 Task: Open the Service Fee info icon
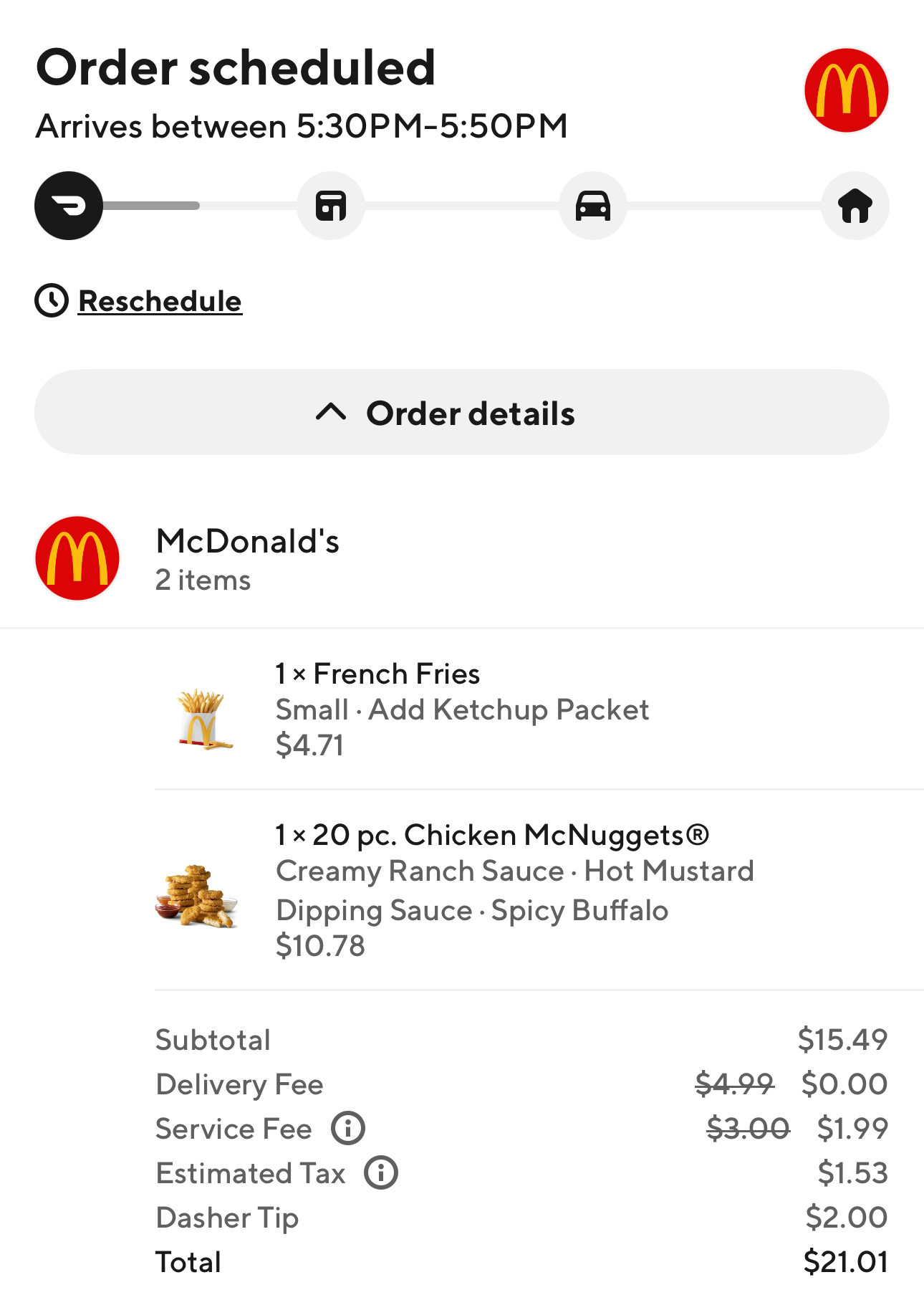click(x=348, y=1128)
